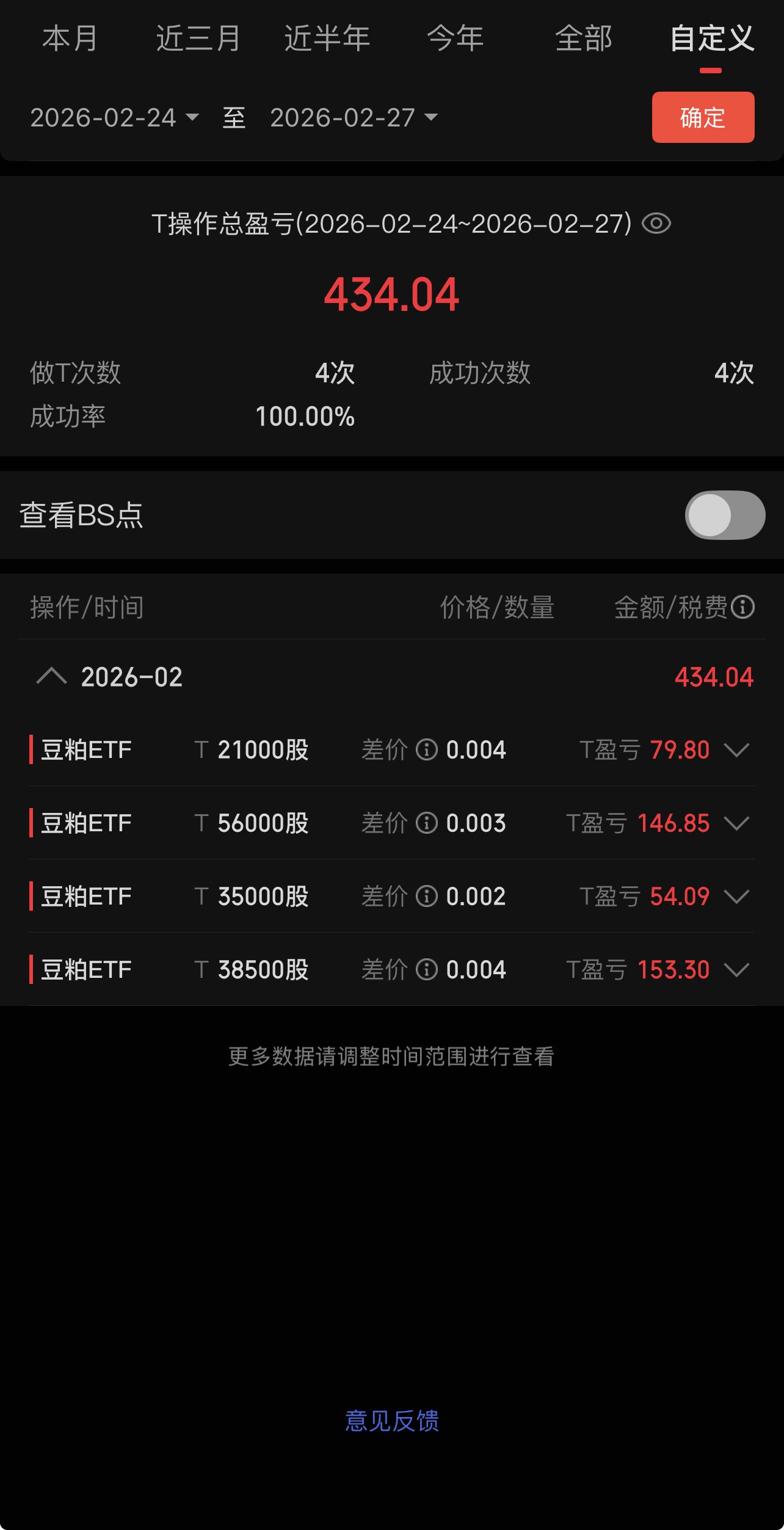Image resolution: width=784 pixels, height=1530 pixels.
Task: Open 差价 info for the 56000股 trade
Action: coord(427,823)
